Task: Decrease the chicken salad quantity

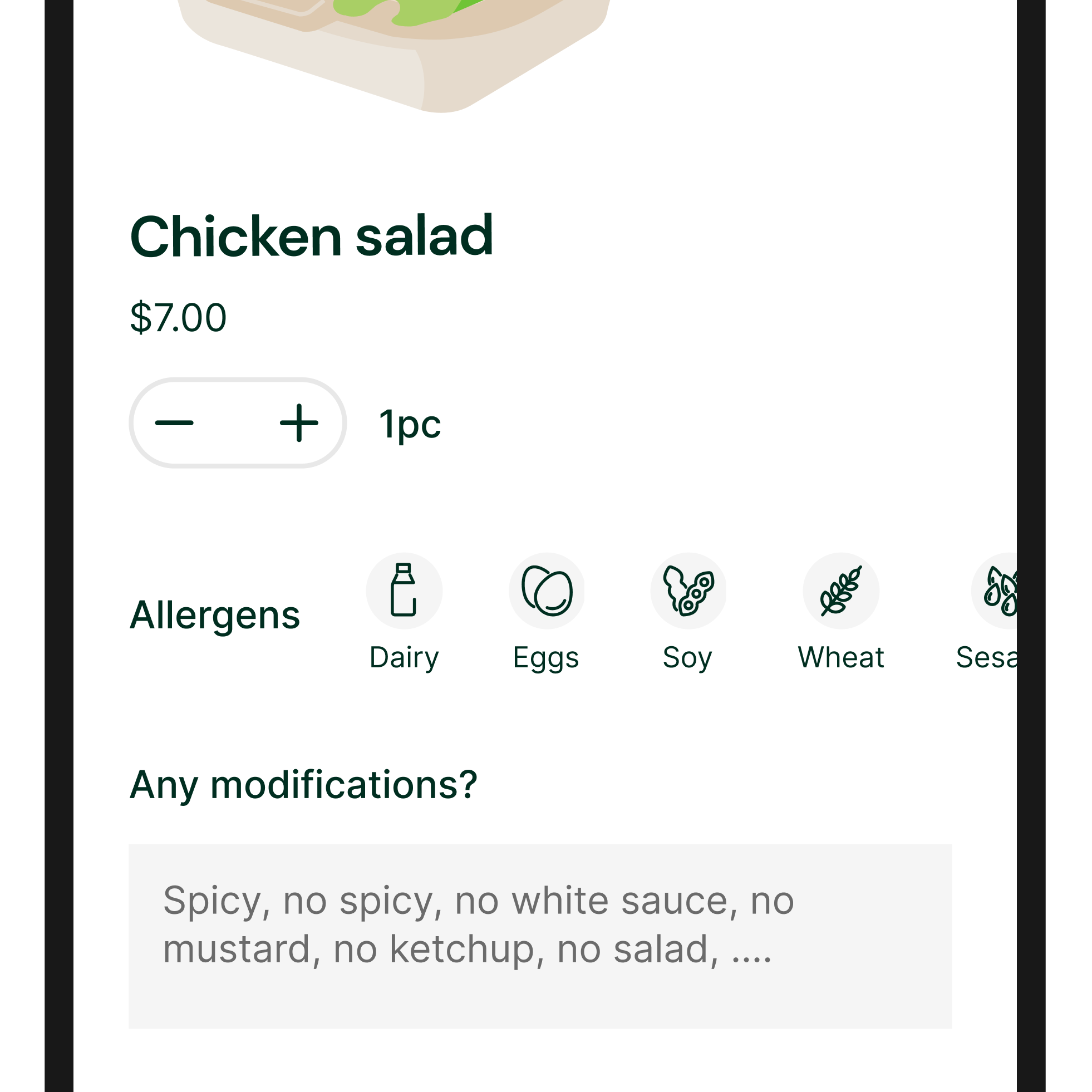Action: point(175,423)
